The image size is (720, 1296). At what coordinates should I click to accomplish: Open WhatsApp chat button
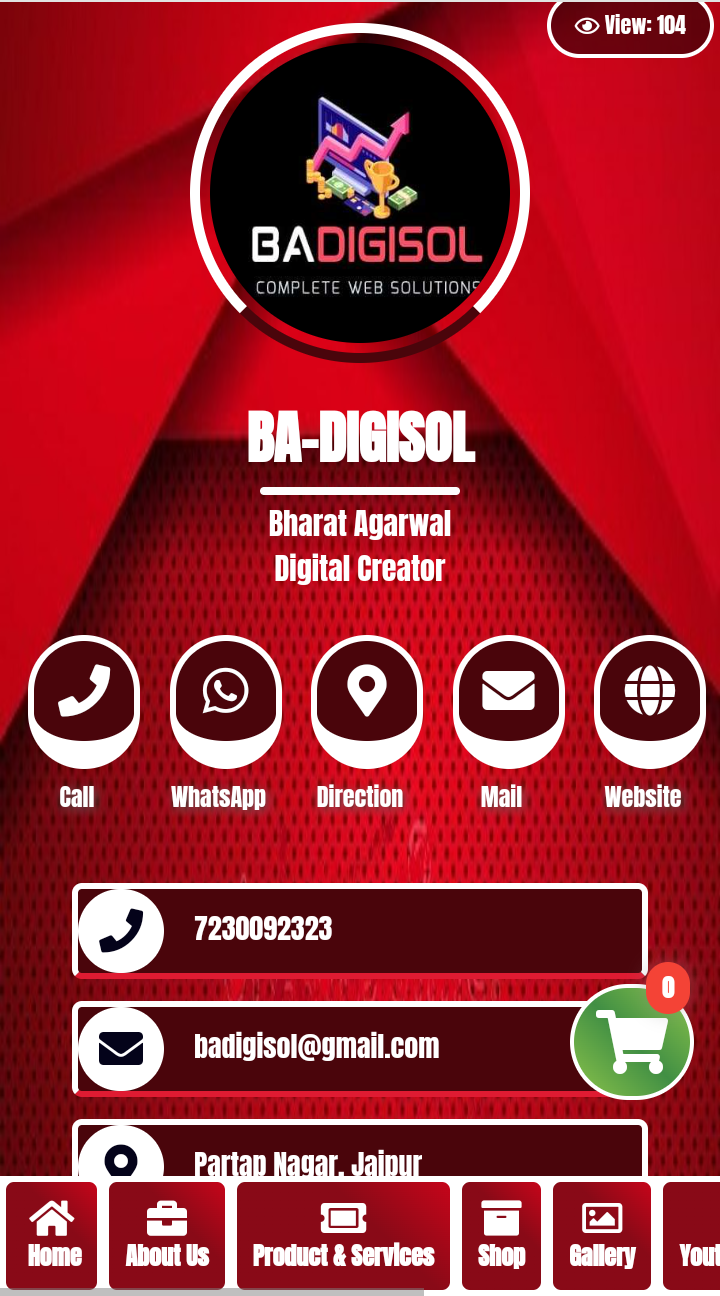pos(226,693)
